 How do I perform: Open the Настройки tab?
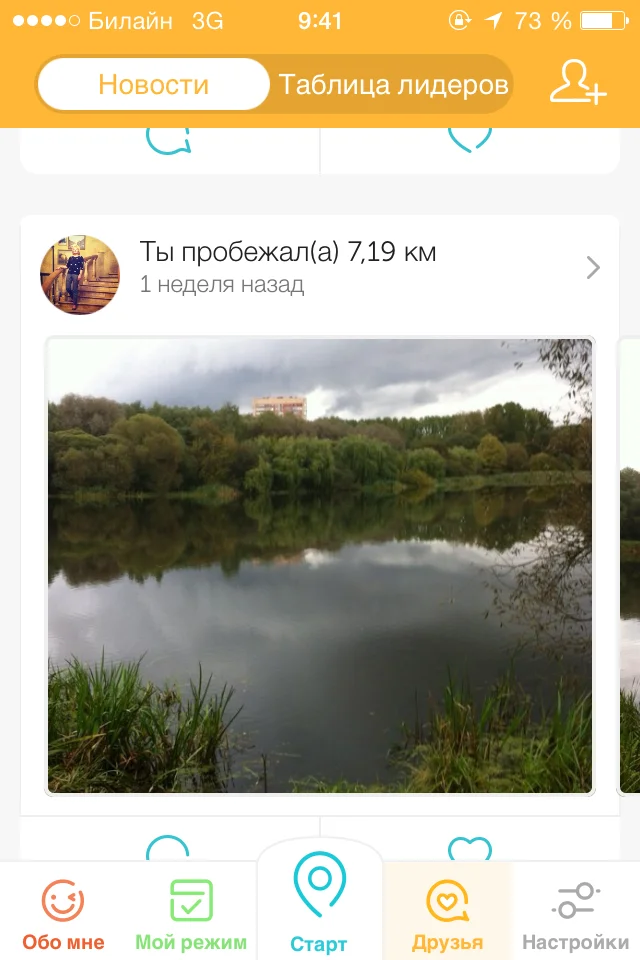click(575, 914)
